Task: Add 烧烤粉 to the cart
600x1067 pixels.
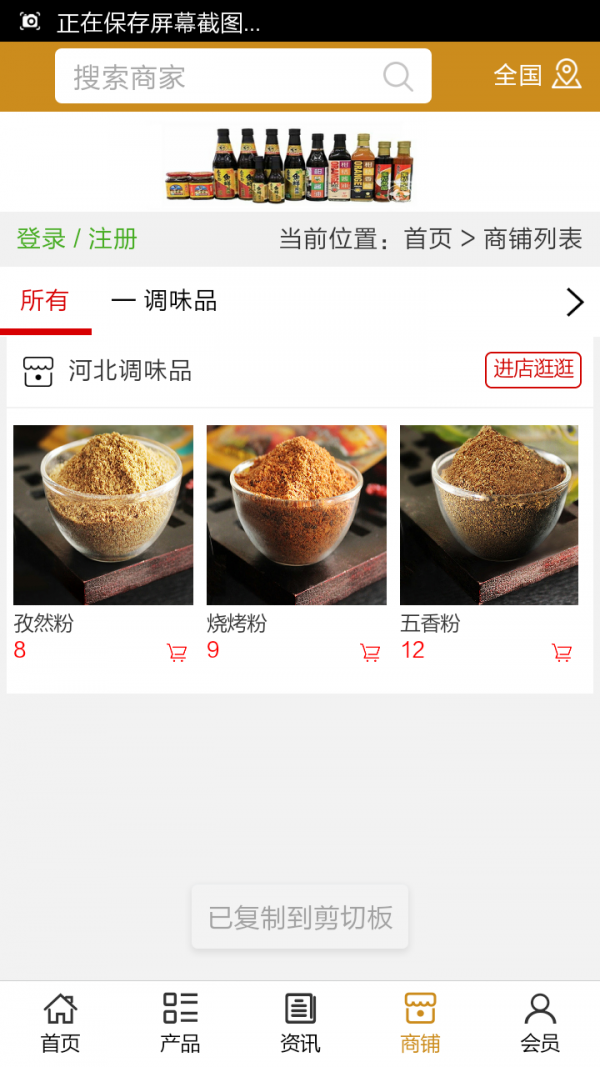Action: [370, 653]
